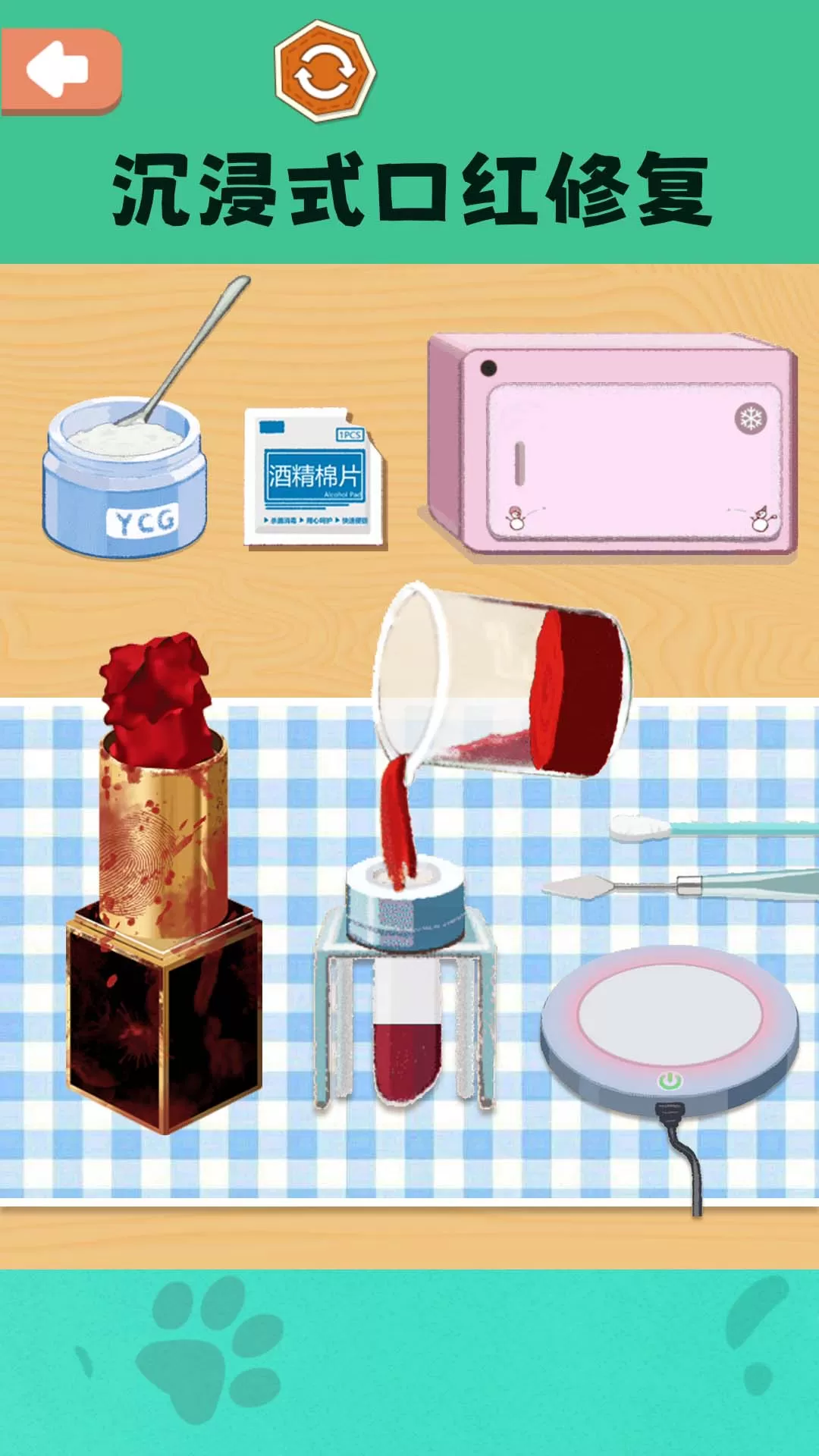Screen dimensions: 819x1456
Task: Select the metal spatula tool
Action: click(x=682, y=884)
